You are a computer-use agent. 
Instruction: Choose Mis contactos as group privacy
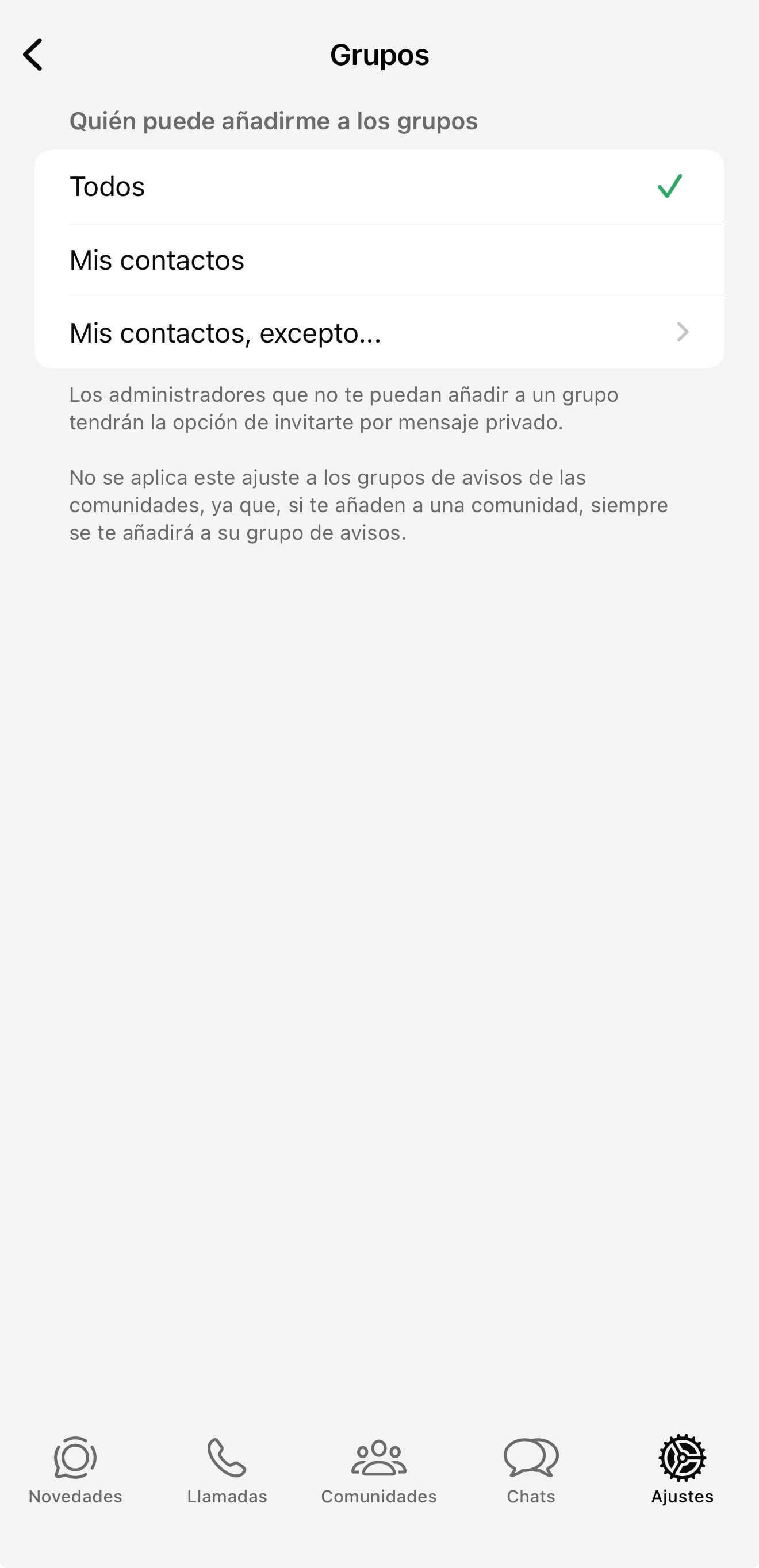pyautogui.click(x=244, y=260)
